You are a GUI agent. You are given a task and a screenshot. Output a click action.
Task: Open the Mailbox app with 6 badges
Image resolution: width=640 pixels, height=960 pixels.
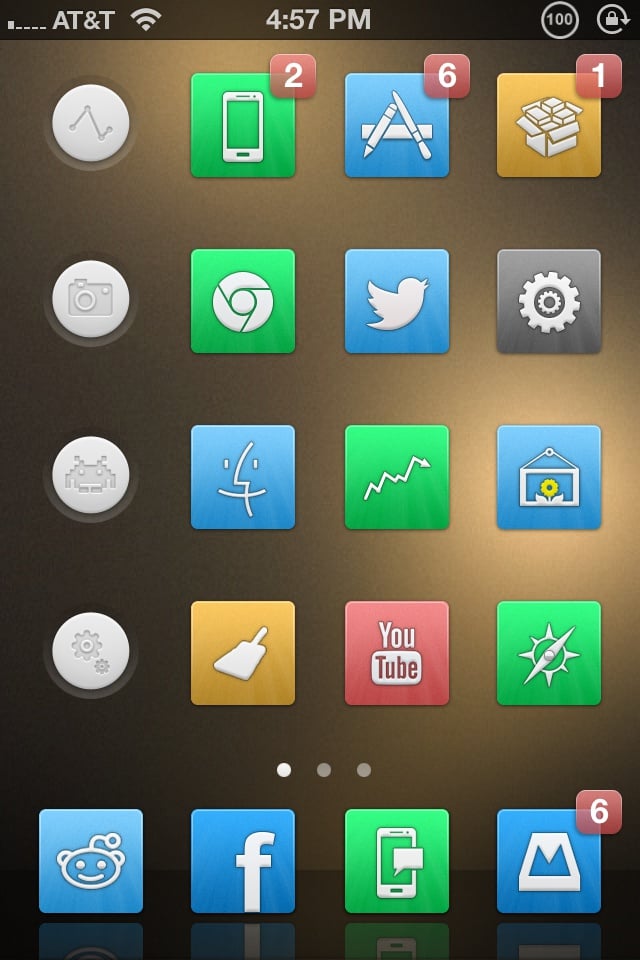pos(549,861)
